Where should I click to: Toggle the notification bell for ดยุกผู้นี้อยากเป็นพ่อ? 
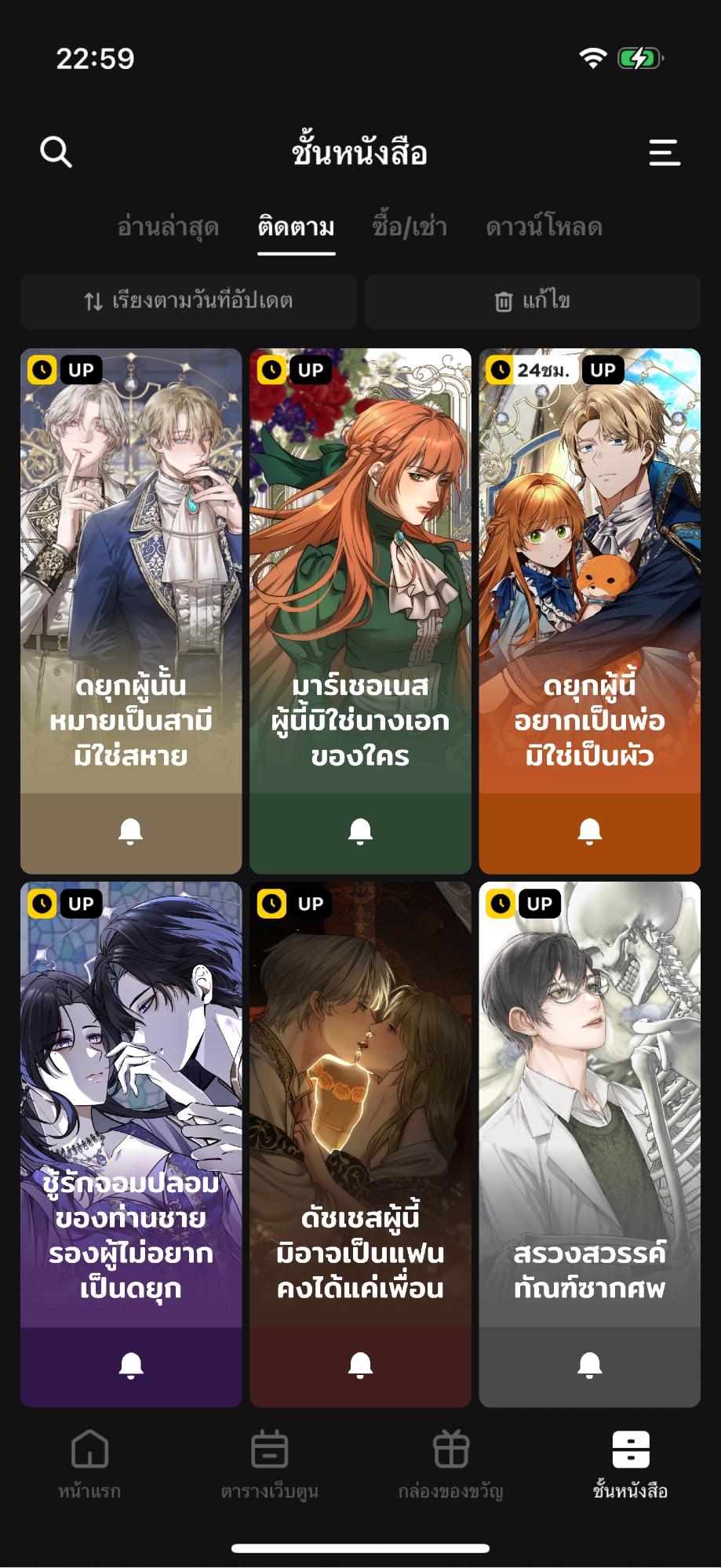[x=589, y=831]
